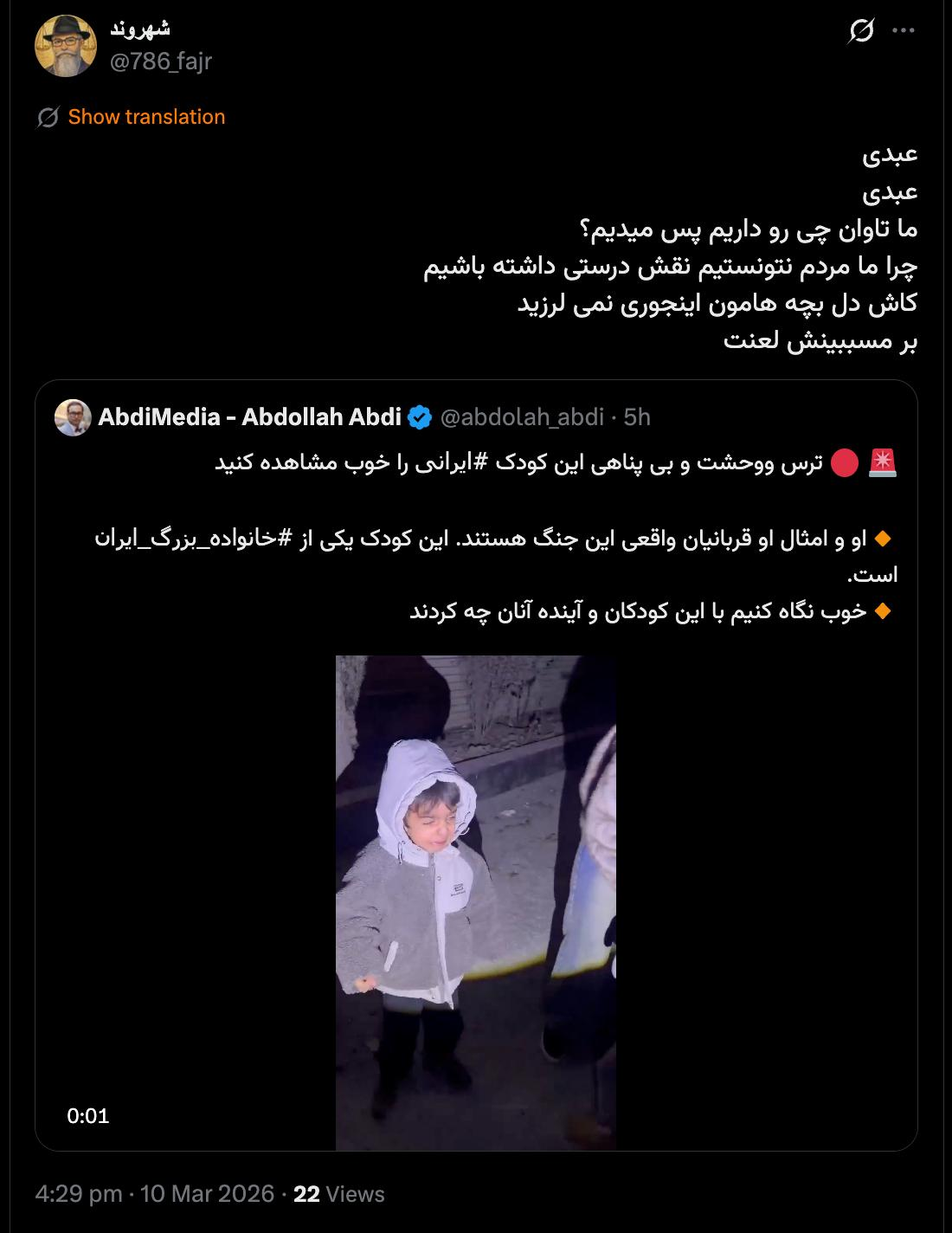Play the video of the child
The height and width of the screenshot is (1233, 952).
tap(475, 901)
